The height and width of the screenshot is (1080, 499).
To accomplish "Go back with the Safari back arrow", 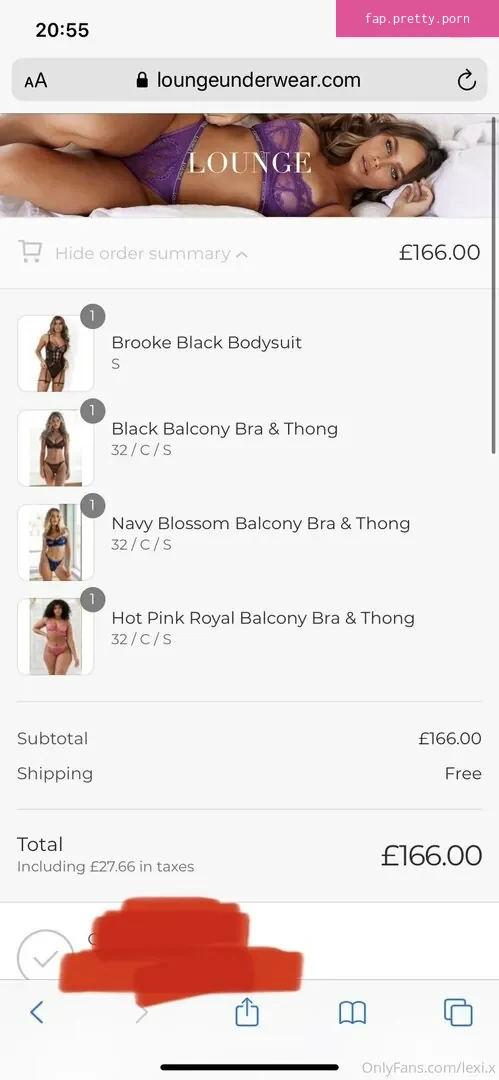I will [37, 1012].
